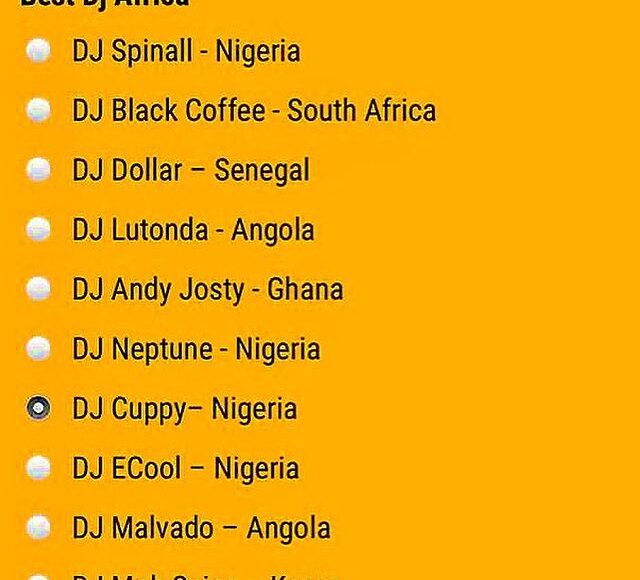Select DJ Lutonda - Angola
This screenshot has height=580, width=640.
pyautogui.click(x=38, y=230)
